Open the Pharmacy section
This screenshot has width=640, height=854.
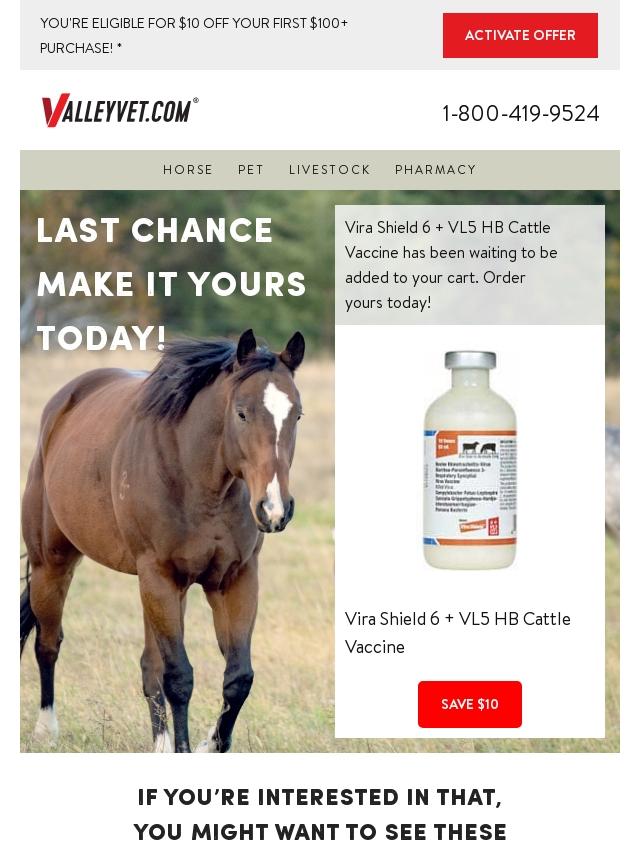435,170
